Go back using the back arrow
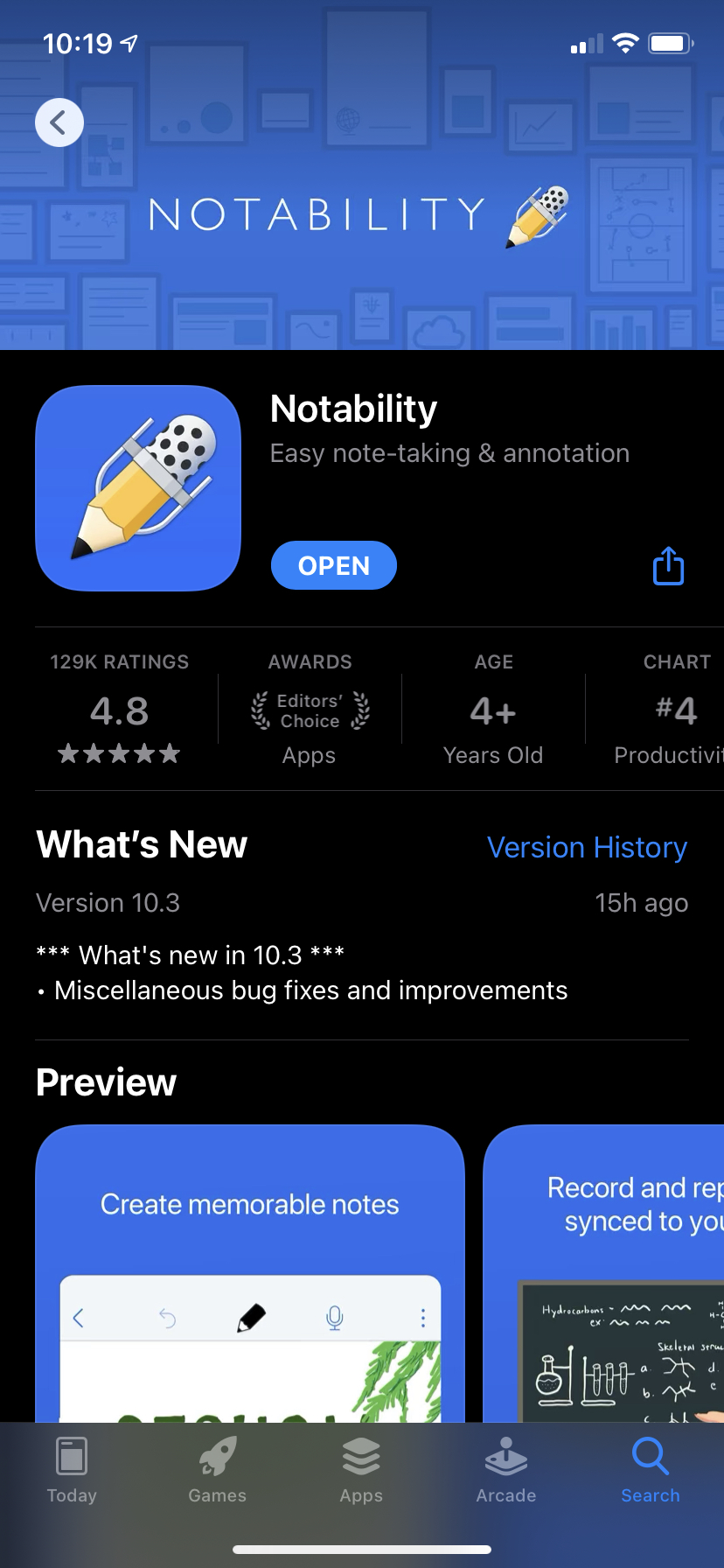724x1568 pixels. pyautogui.click(x=59, y=122)
